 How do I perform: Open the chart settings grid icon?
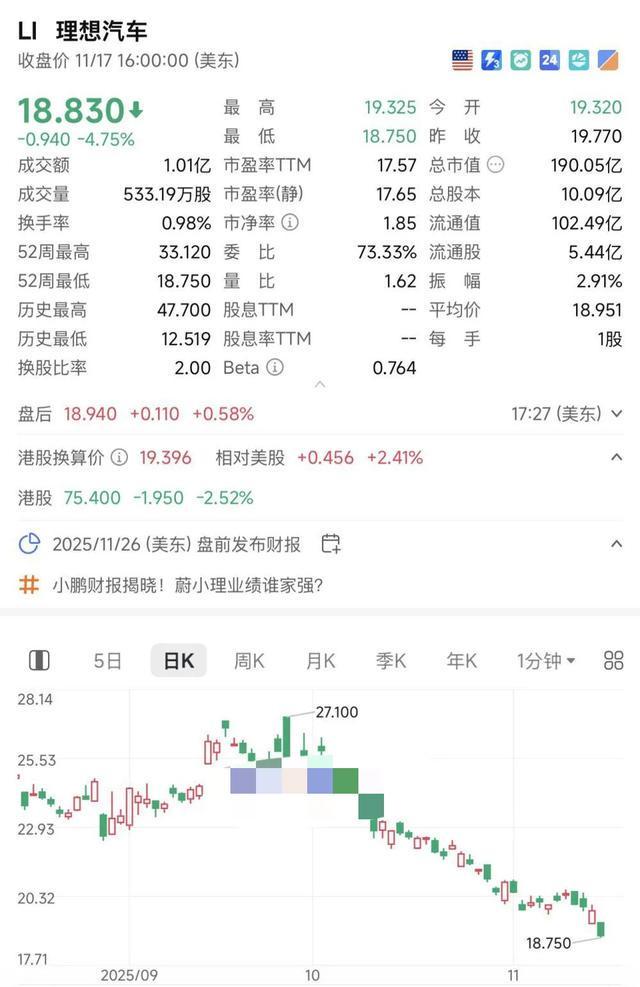(614, 661)
